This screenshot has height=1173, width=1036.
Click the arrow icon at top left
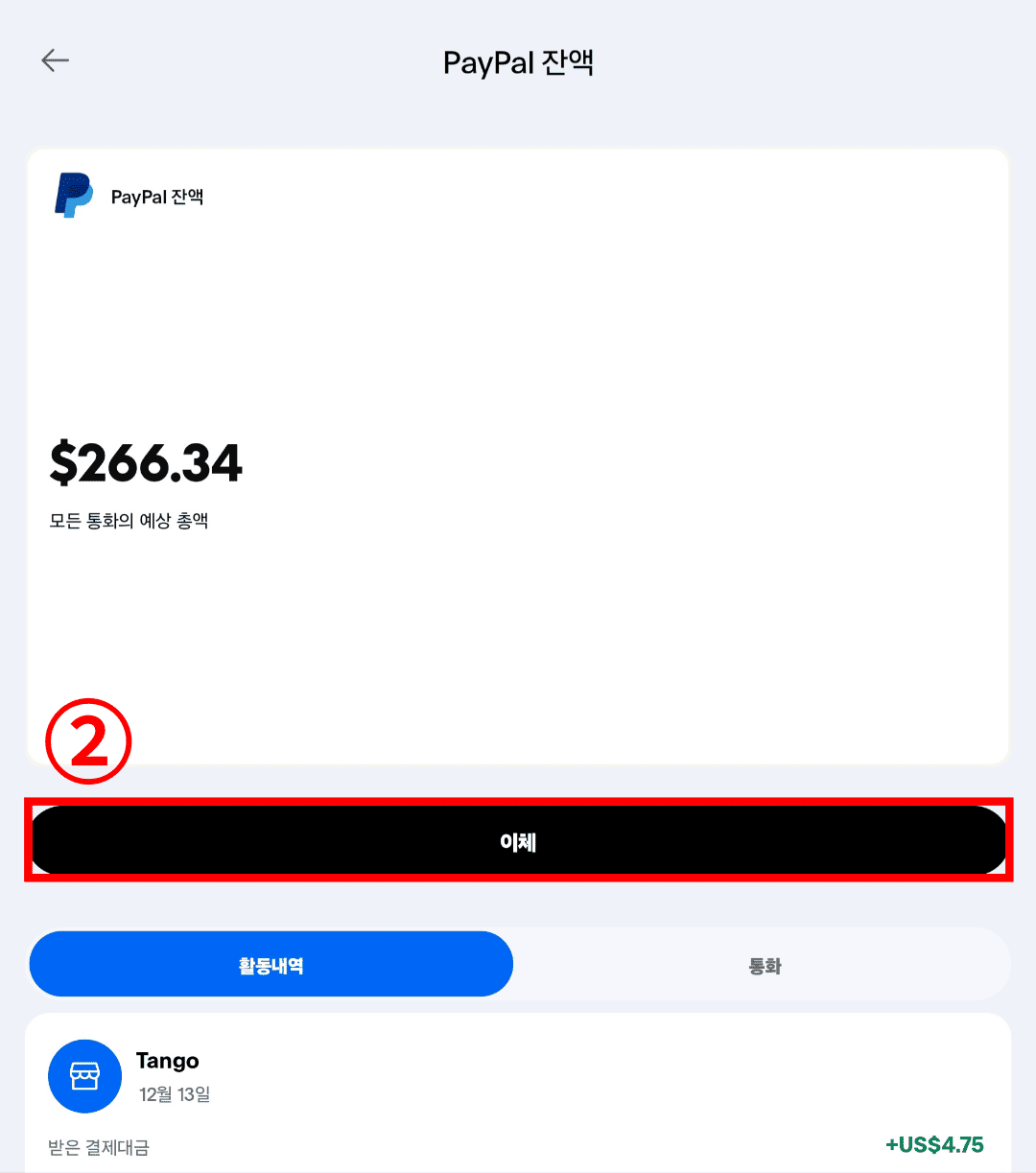pyautogui.click(x=55, y=59)
